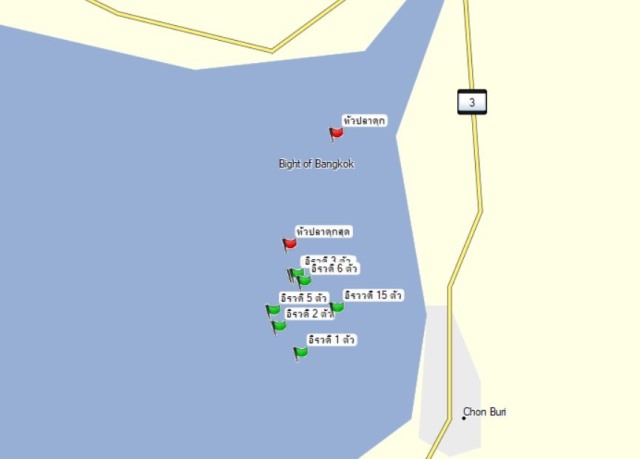640x459 pixels.
Task: Tap the red flag labeled หัวปลาดุกสุด
Action: (x=290, y=243)
